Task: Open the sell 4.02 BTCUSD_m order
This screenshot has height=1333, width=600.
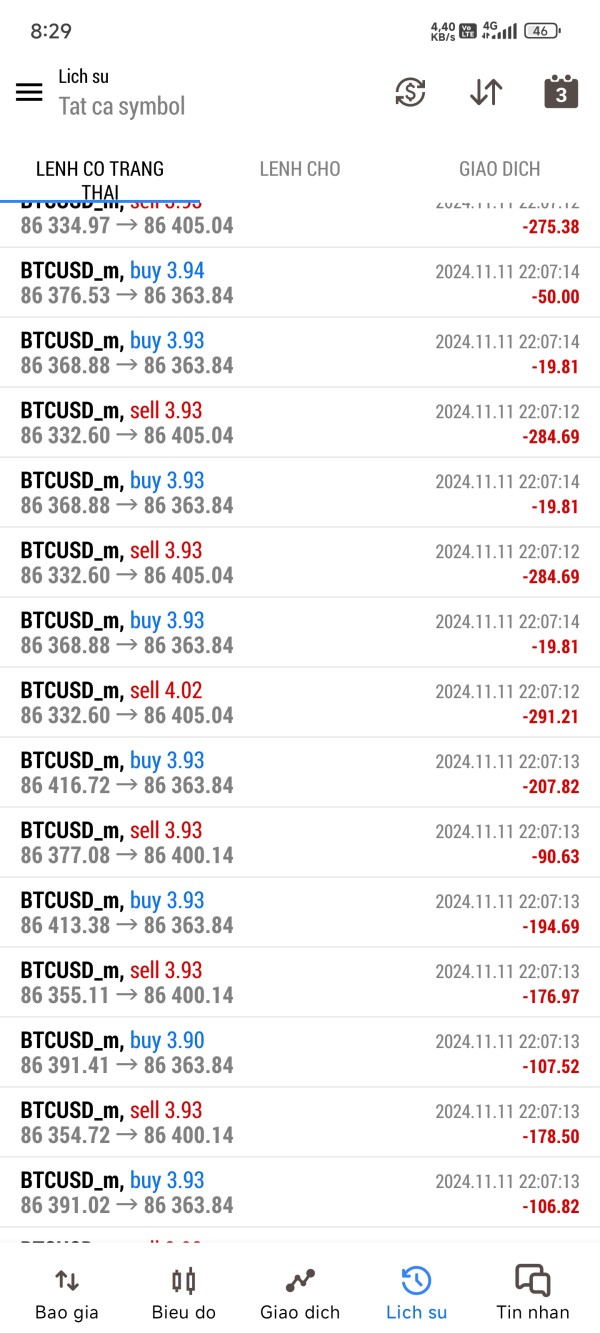Action: [x=300, y=703]
